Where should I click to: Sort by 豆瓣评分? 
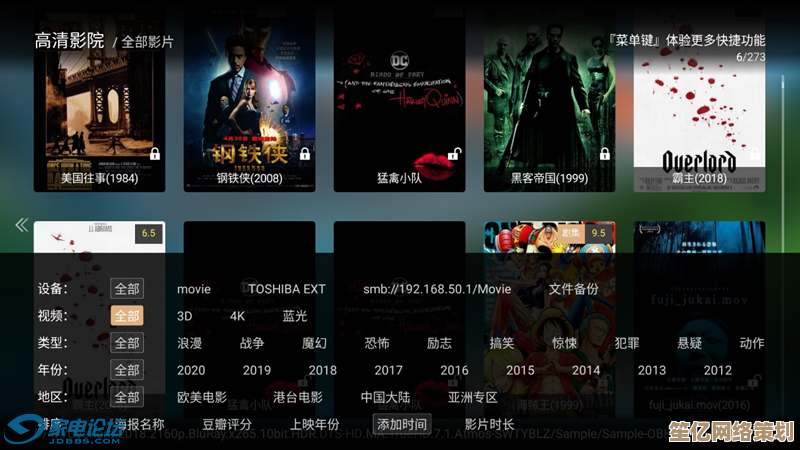point(227,424)
